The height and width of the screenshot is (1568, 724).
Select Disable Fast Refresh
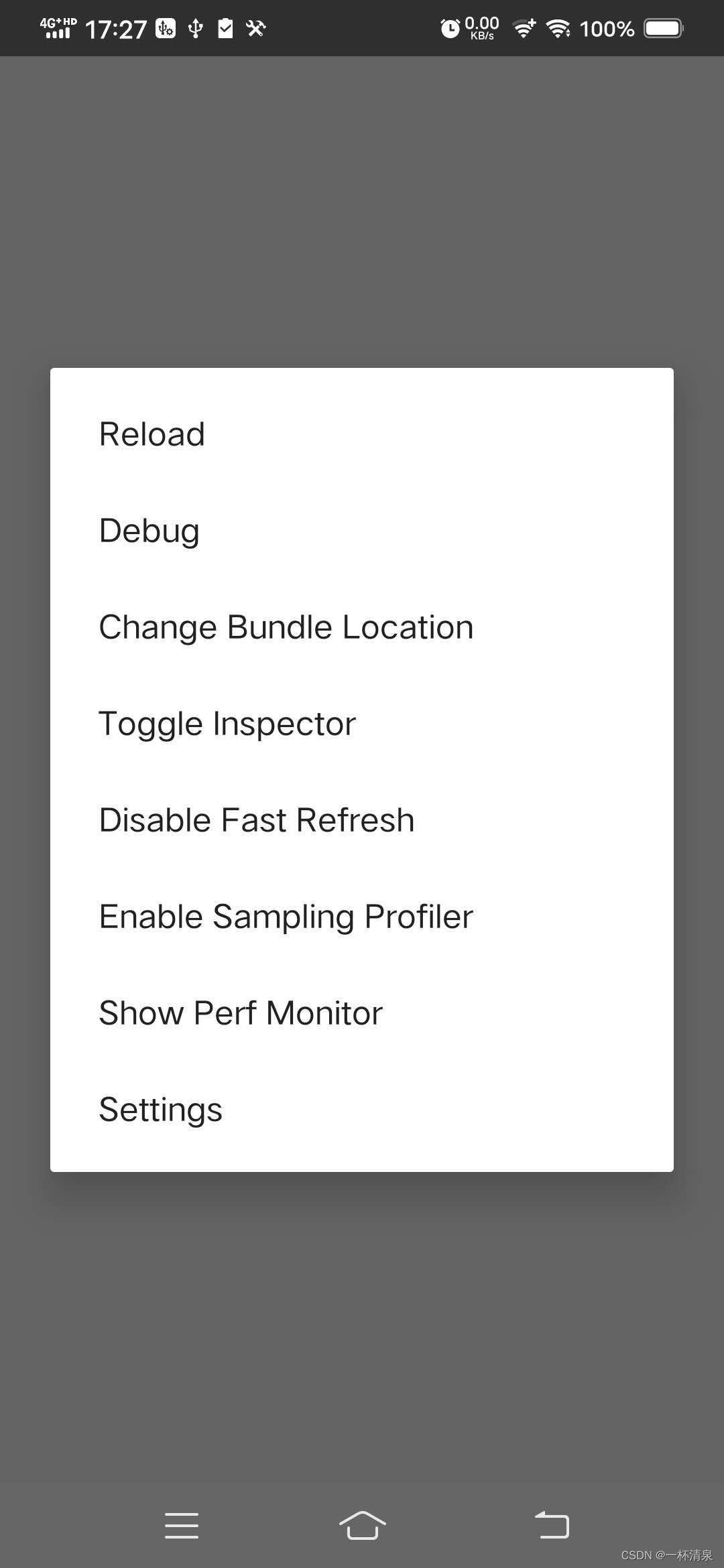point(362,820)
